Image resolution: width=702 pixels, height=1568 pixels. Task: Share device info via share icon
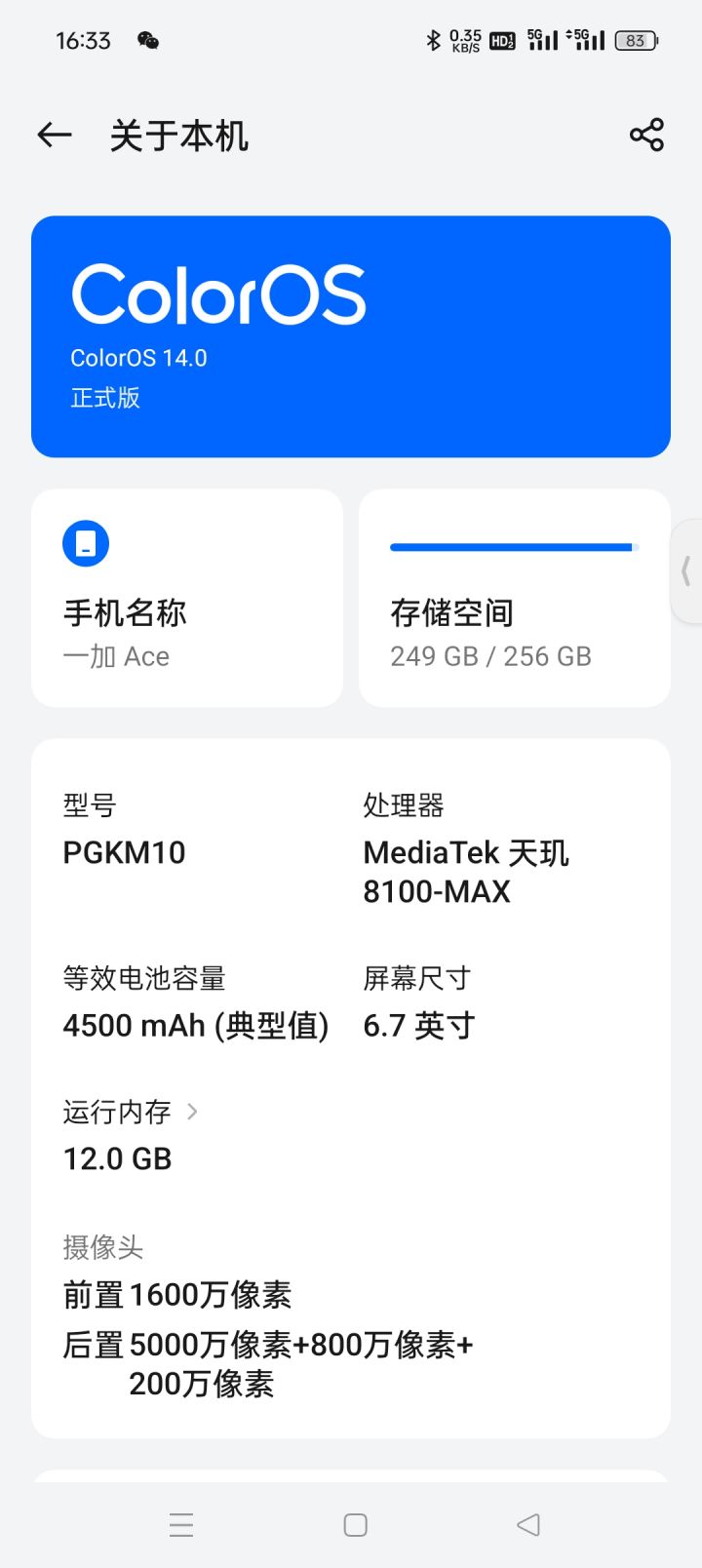tap(646, 135)
